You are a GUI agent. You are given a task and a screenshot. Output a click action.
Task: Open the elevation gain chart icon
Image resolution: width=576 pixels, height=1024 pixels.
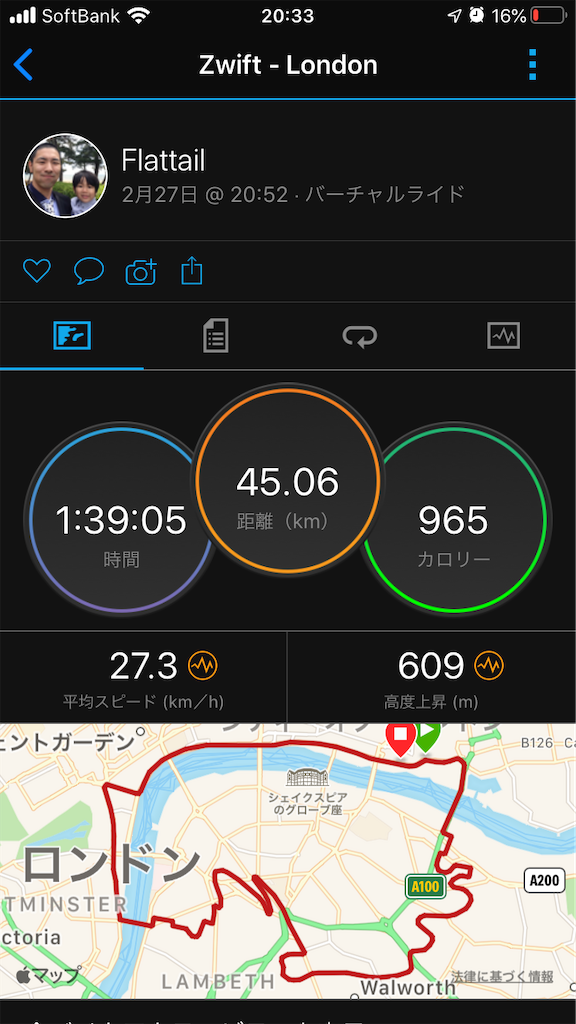tap(489, 666)
